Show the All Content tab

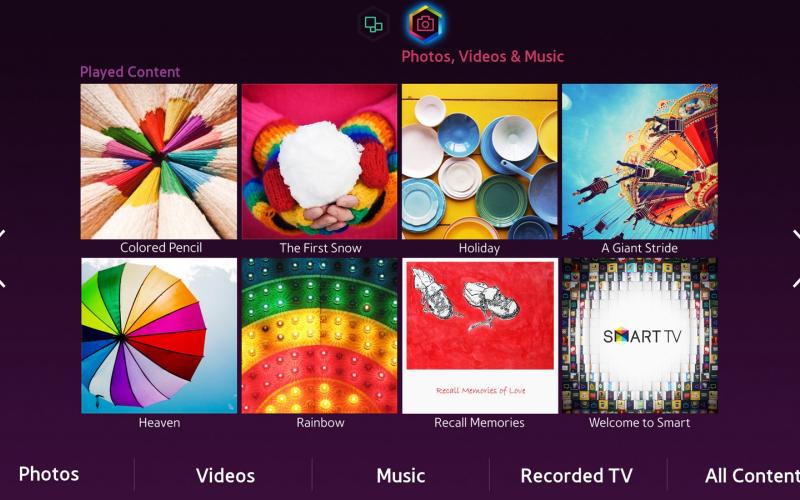[751, 476]
